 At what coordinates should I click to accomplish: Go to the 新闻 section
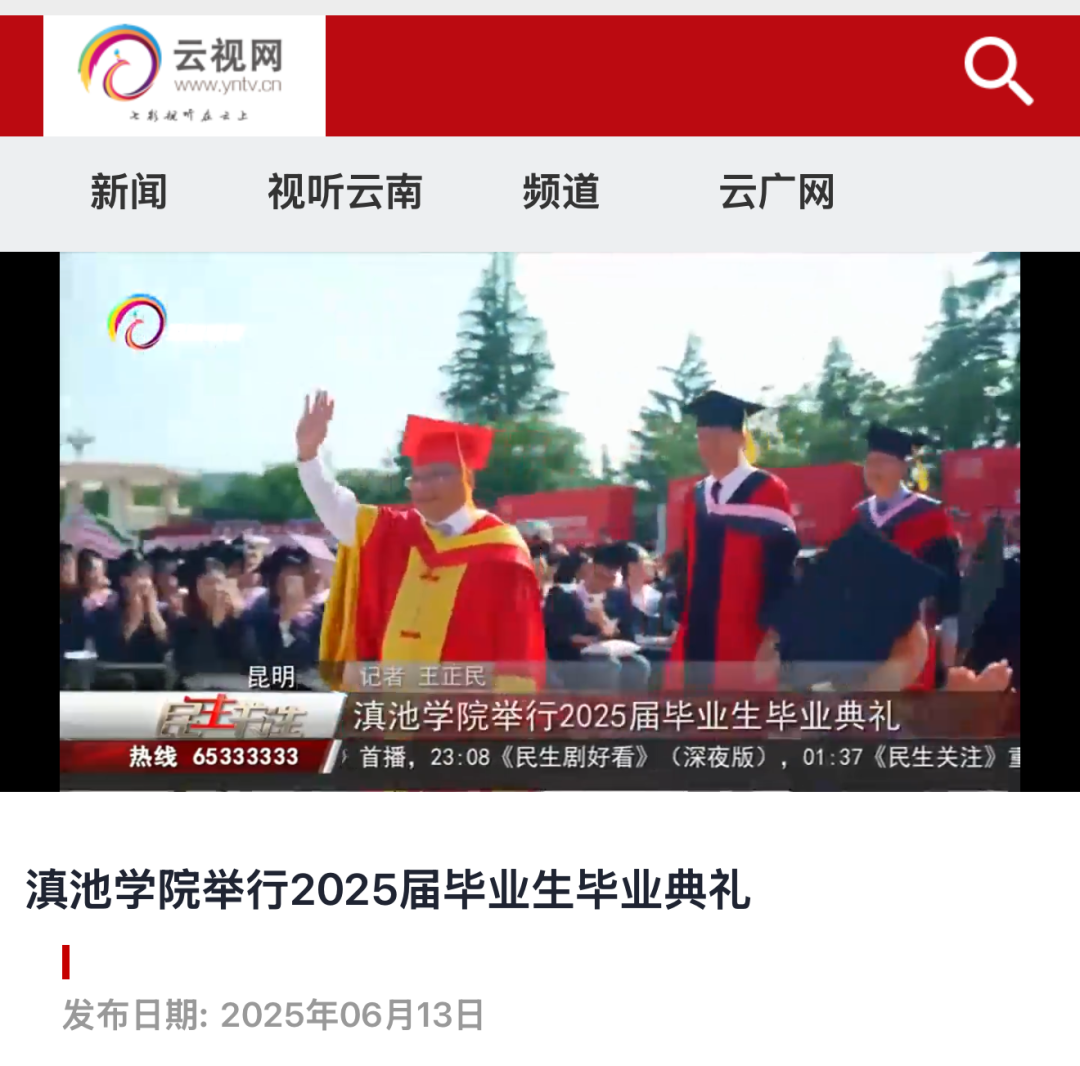click(x=128, y=192)
